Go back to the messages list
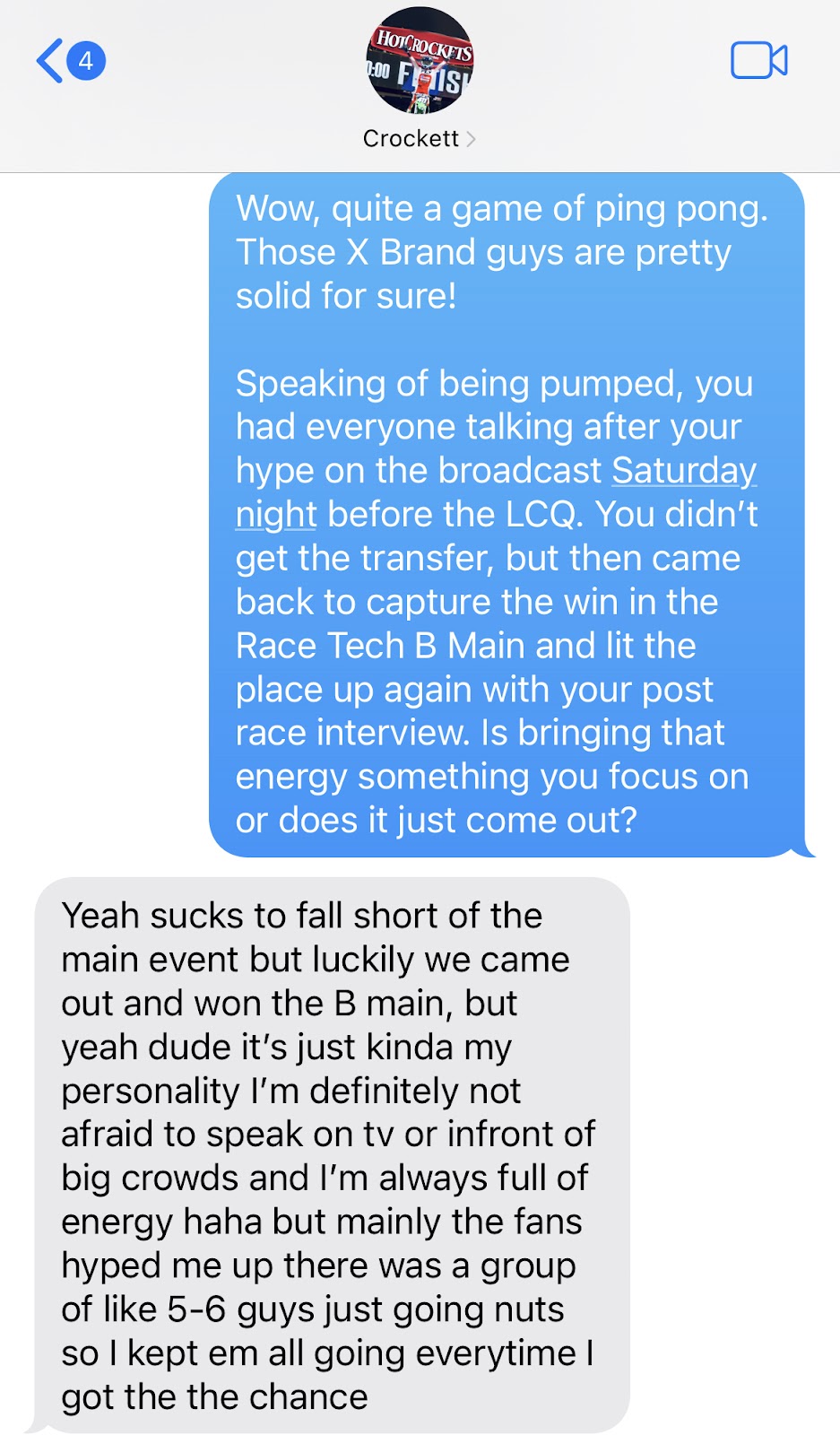 [70, 61]
